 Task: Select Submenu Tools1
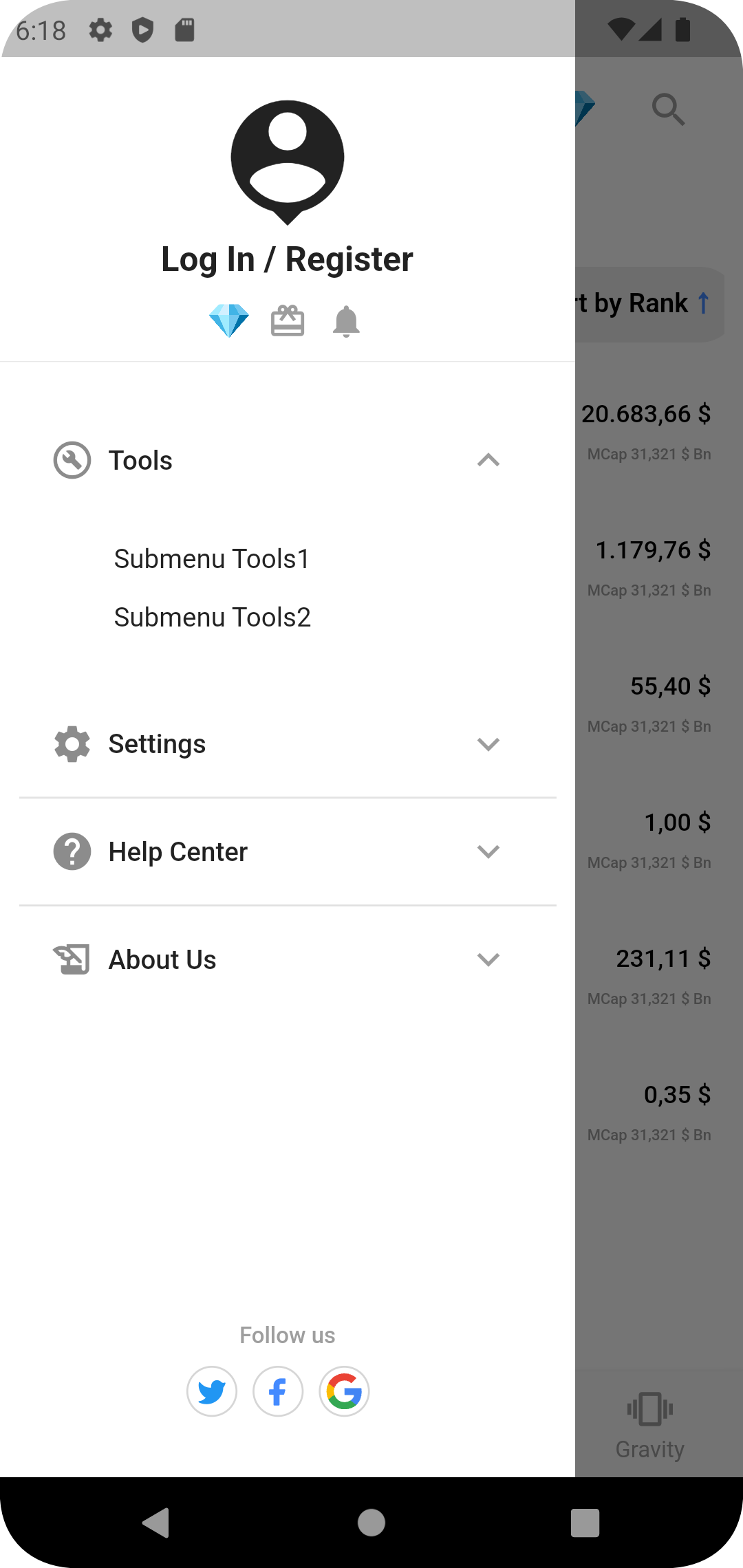(211, 558)
